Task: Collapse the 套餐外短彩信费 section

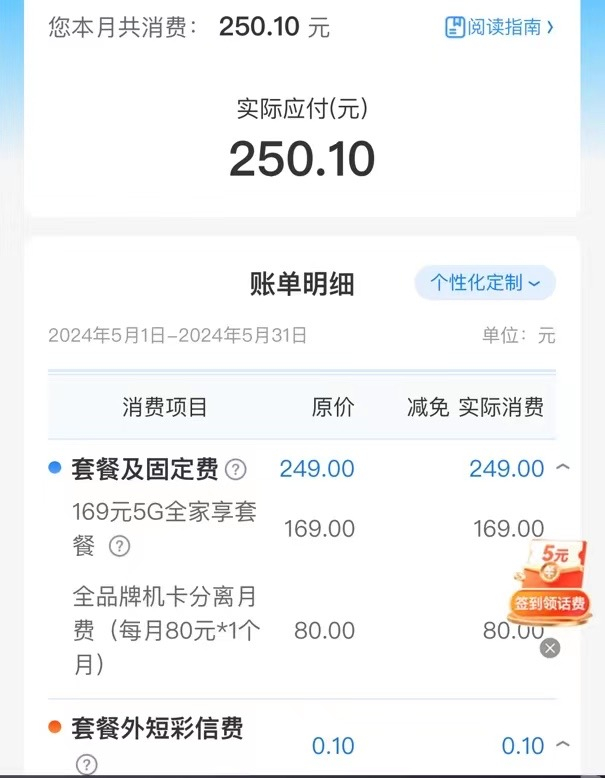Action: coord(562,744)
